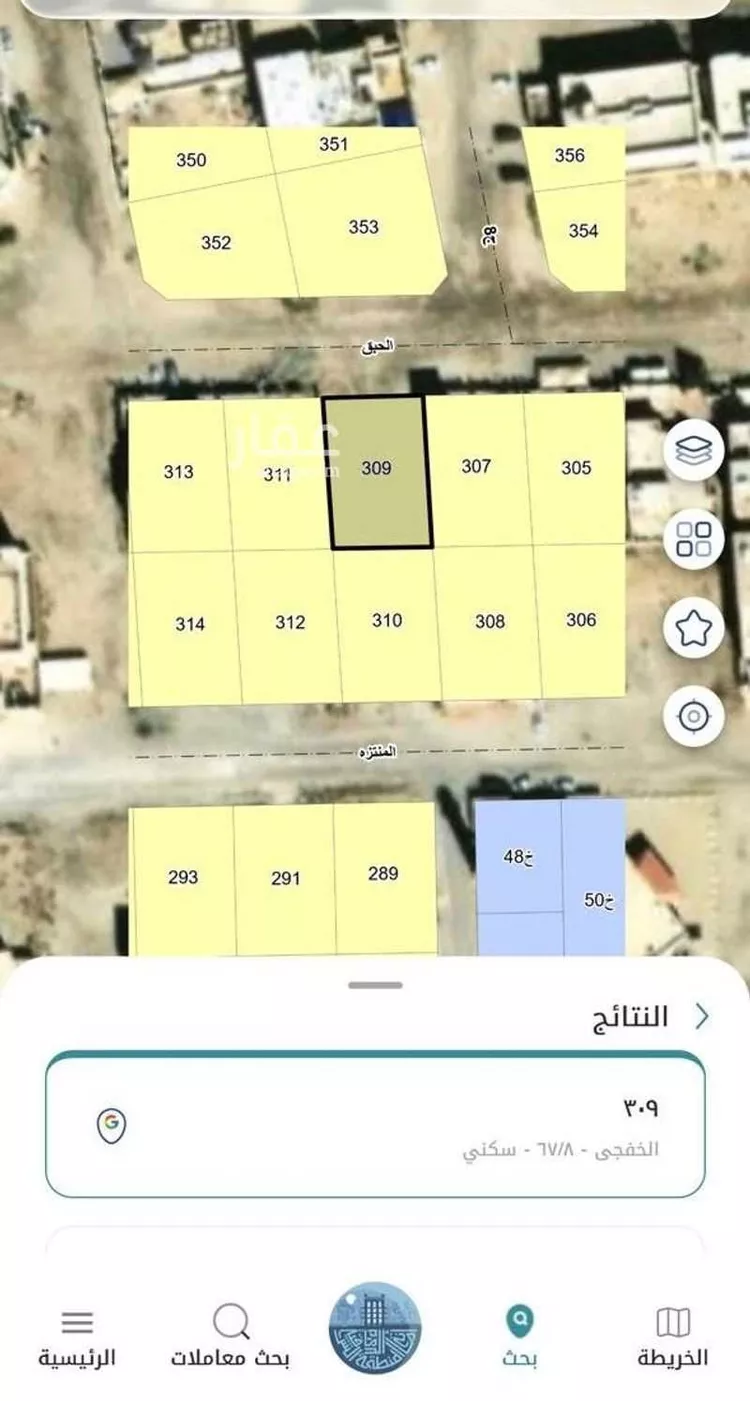Image resolution: width=750 pixels, height=1401 pixels.
Task: Center map on my location
Action: 694,716
